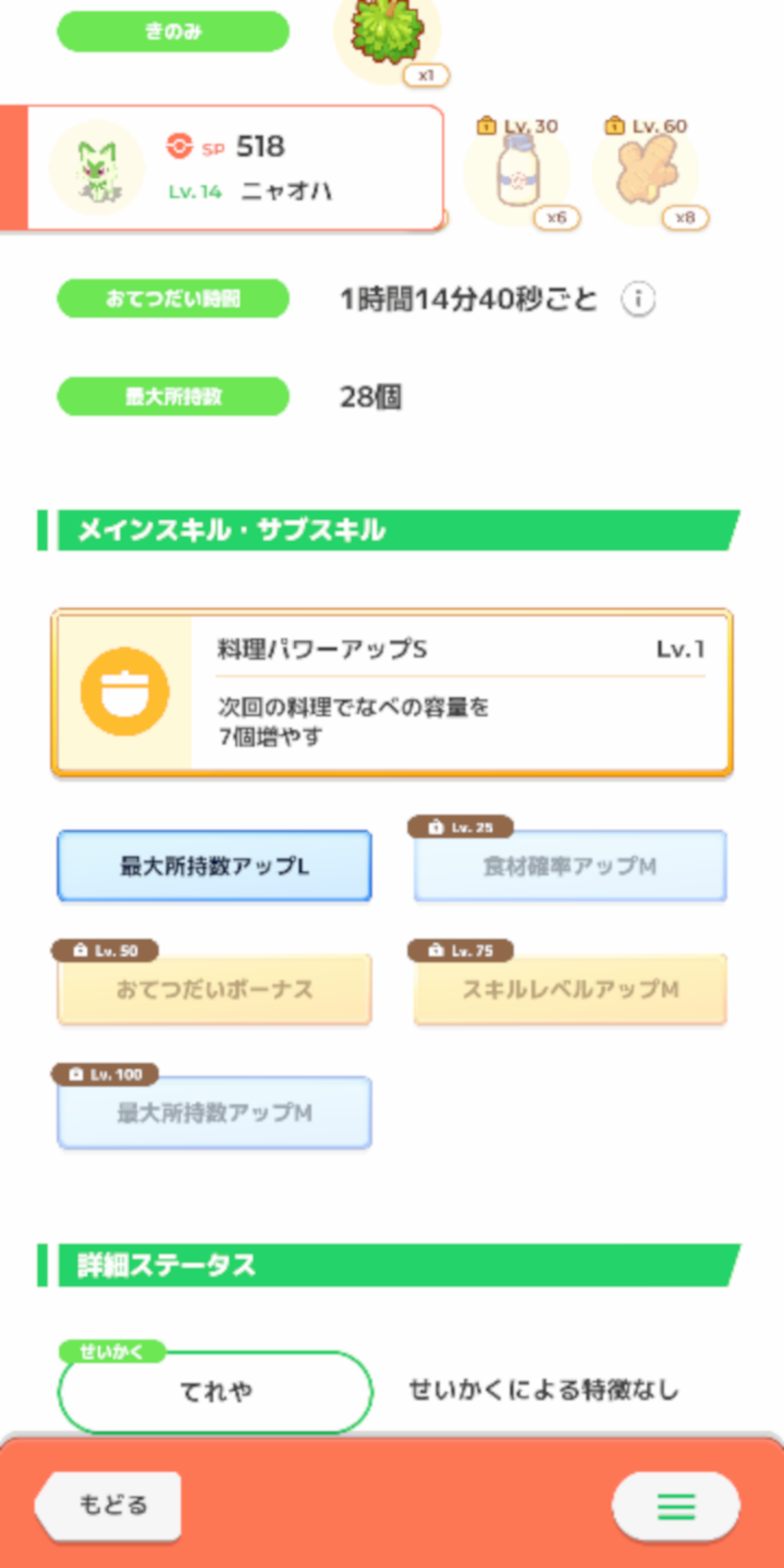Tap the durian berry icon
The image size is (784, 1568).
pos(387,33)
